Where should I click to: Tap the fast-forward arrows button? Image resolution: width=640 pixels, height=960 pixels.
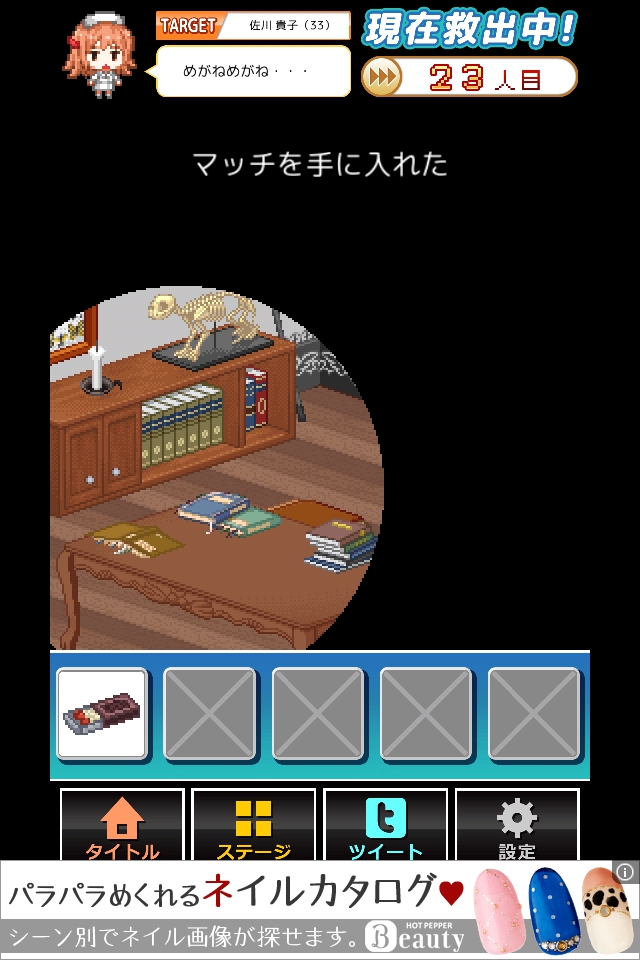381,77
